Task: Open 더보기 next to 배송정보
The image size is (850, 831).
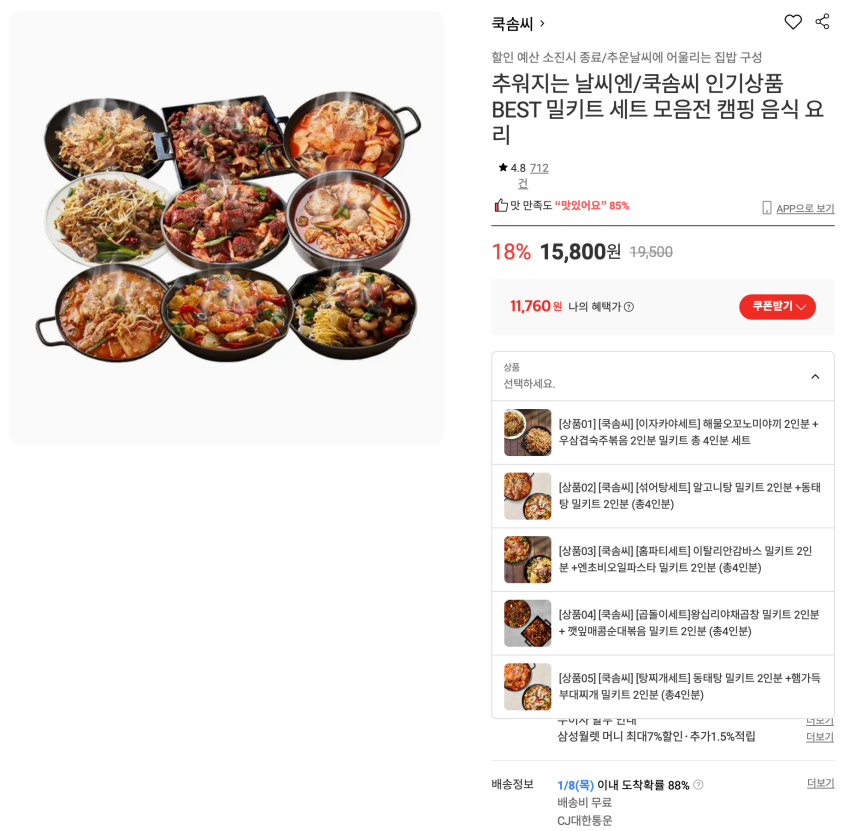Action: coord(820,783)
